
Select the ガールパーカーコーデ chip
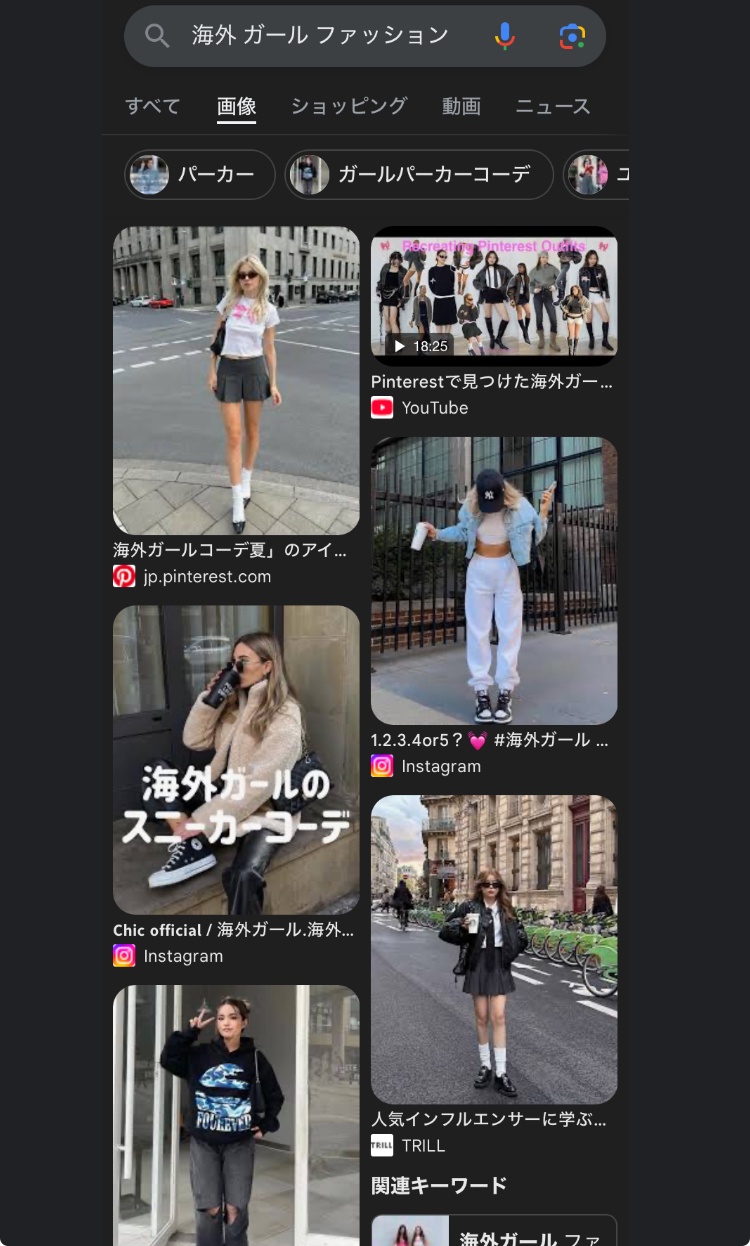pos(419,175)
